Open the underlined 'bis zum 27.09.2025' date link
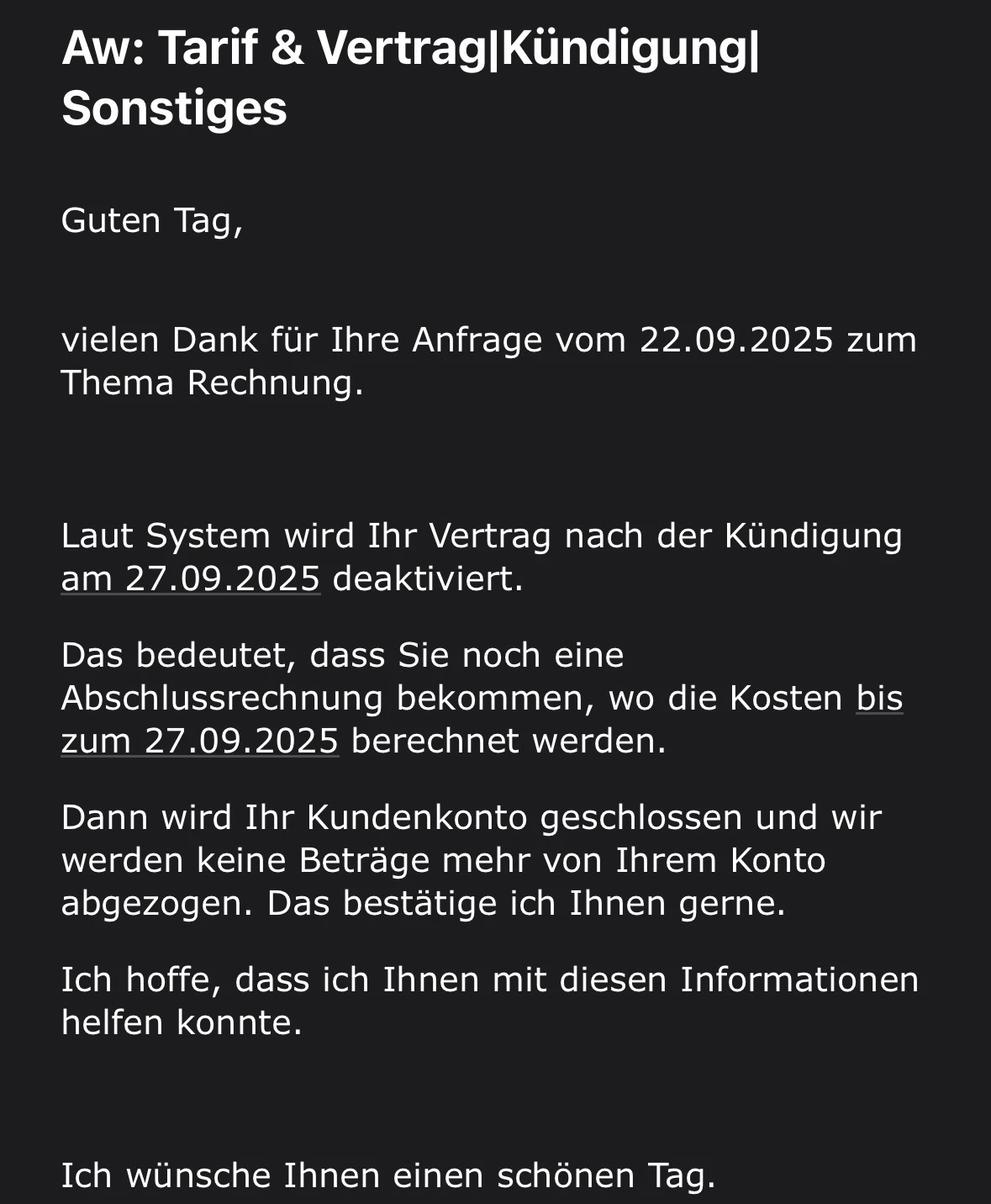Screen dimensions: 991x1204 coord(200,742)
